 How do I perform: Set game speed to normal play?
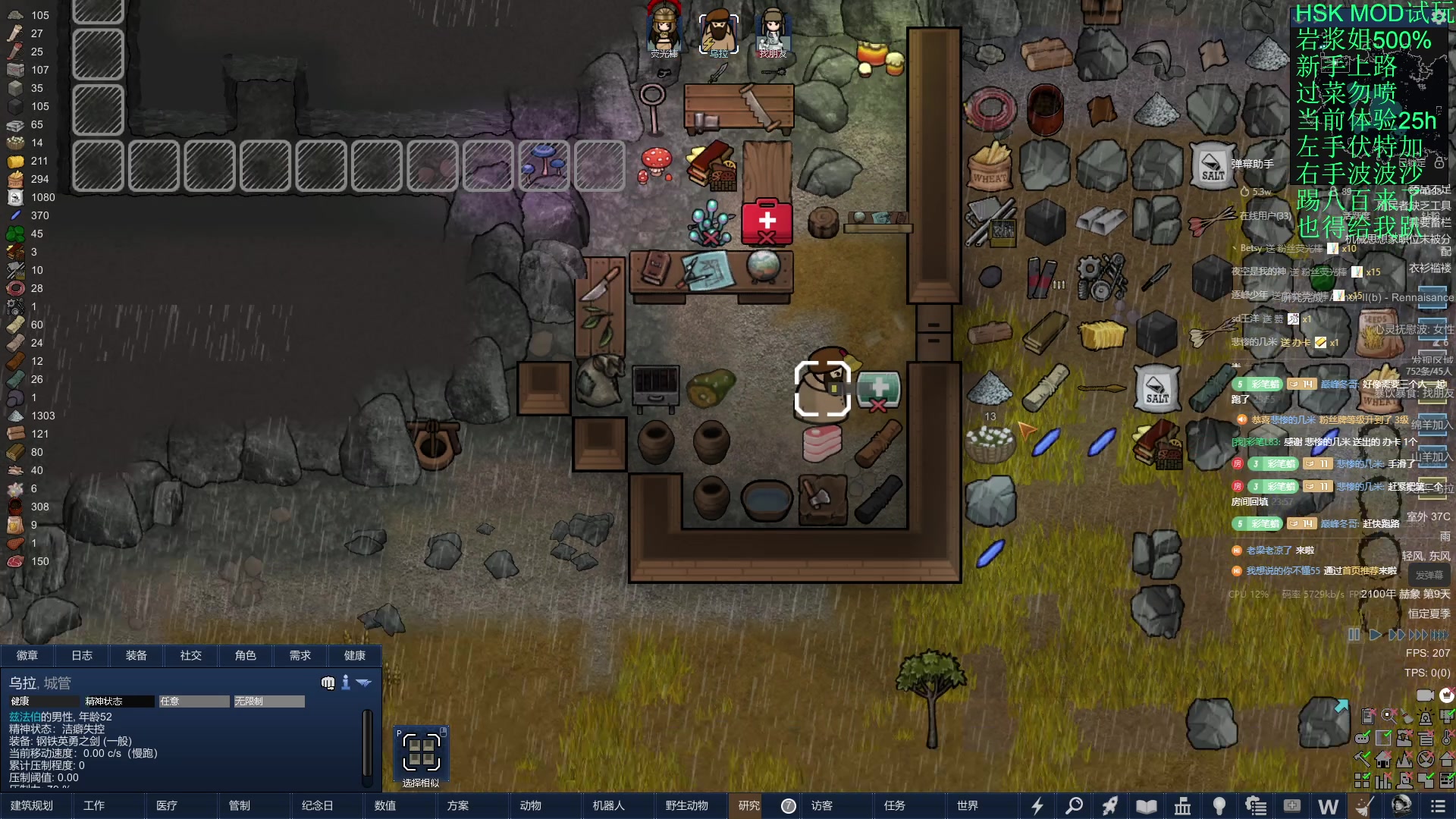1375,635
